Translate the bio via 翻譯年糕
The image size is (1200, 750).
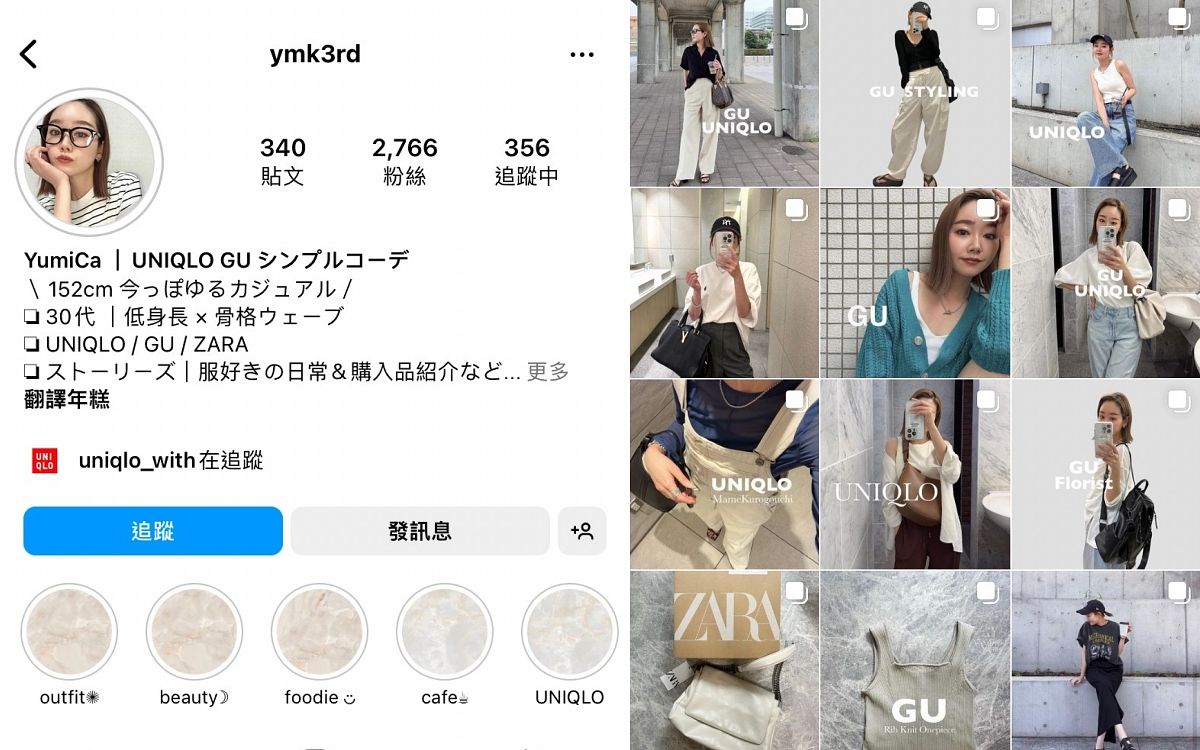pos(67,400)
